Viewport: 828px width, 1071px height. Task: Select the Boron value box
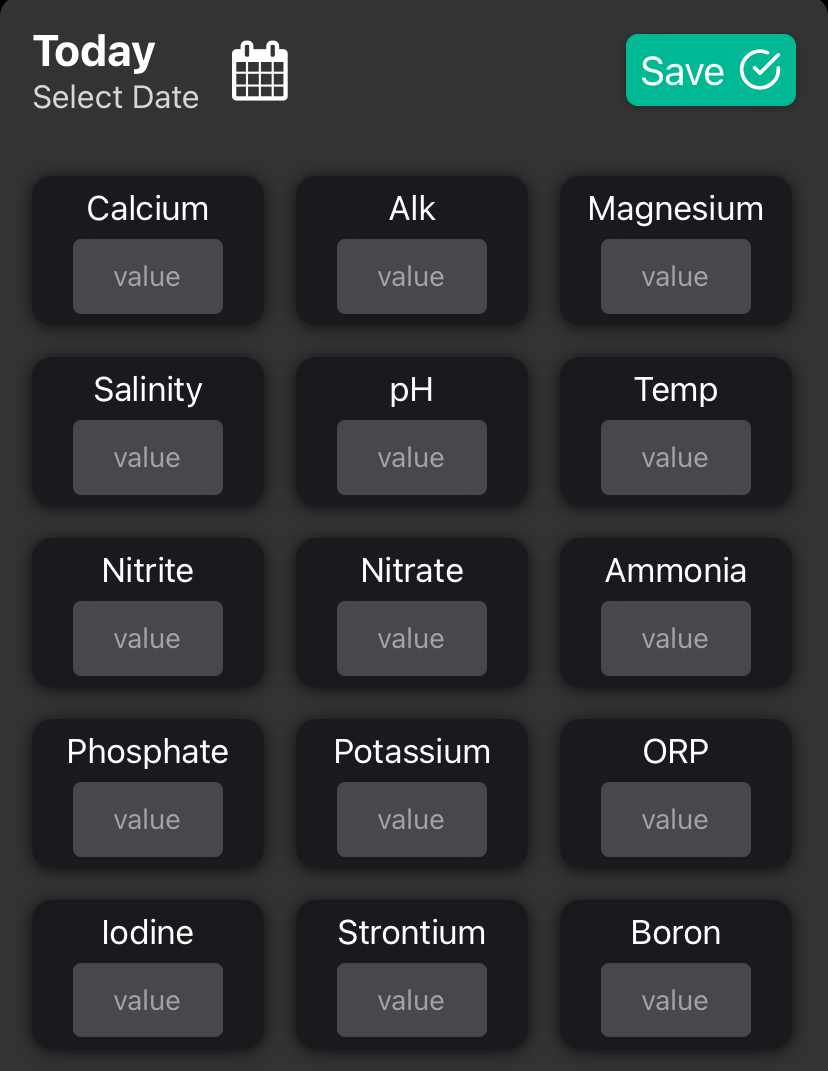[676, 1001]
